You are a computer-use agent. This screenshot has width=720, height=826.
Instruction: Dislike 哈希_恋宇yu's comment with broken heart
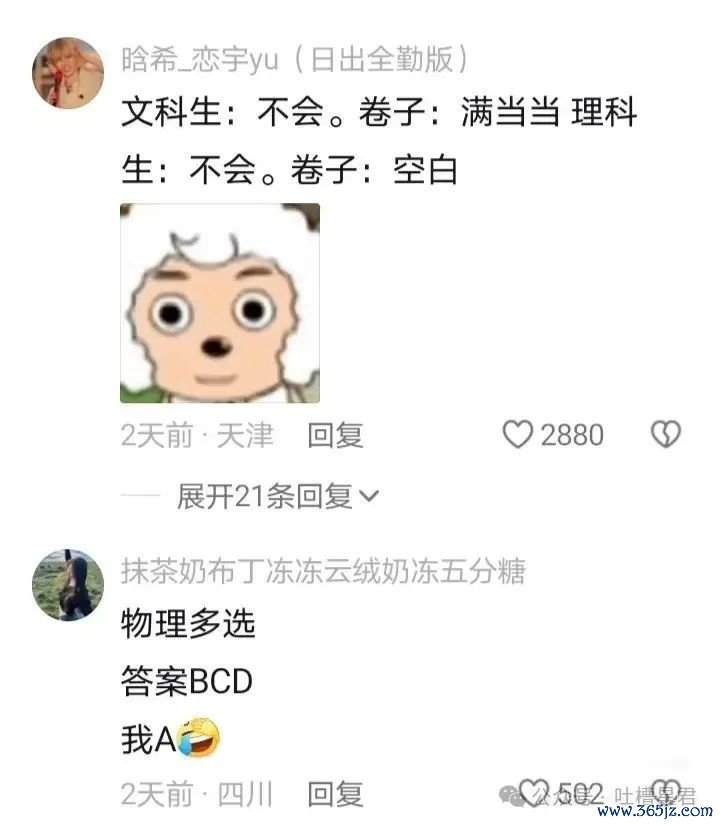[666, 435]
